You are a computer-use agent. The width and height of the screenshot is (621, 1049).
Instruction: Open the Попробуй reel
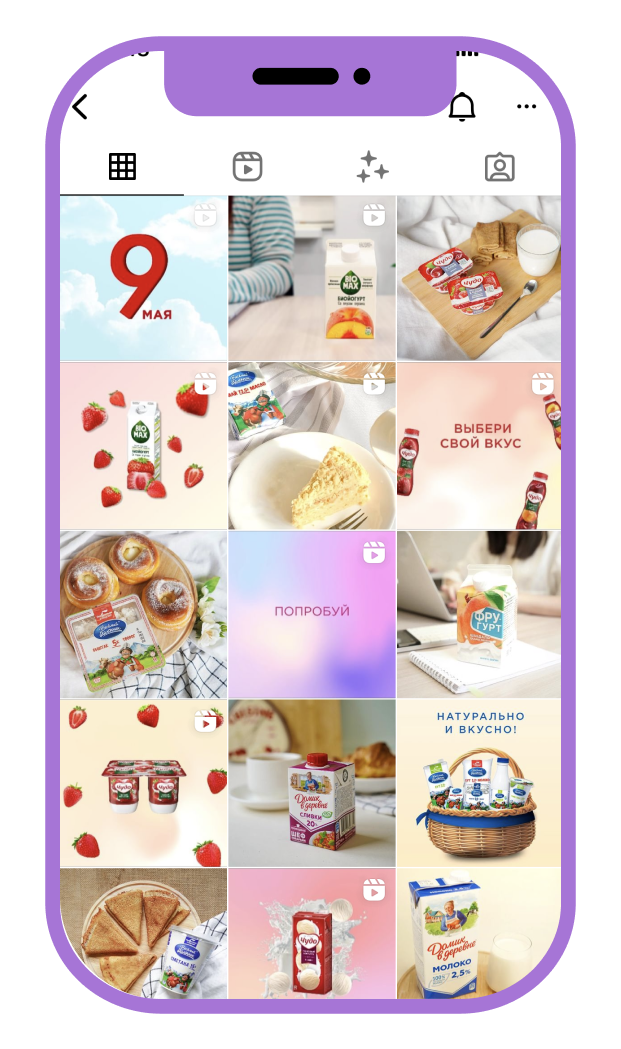point(311,614)
